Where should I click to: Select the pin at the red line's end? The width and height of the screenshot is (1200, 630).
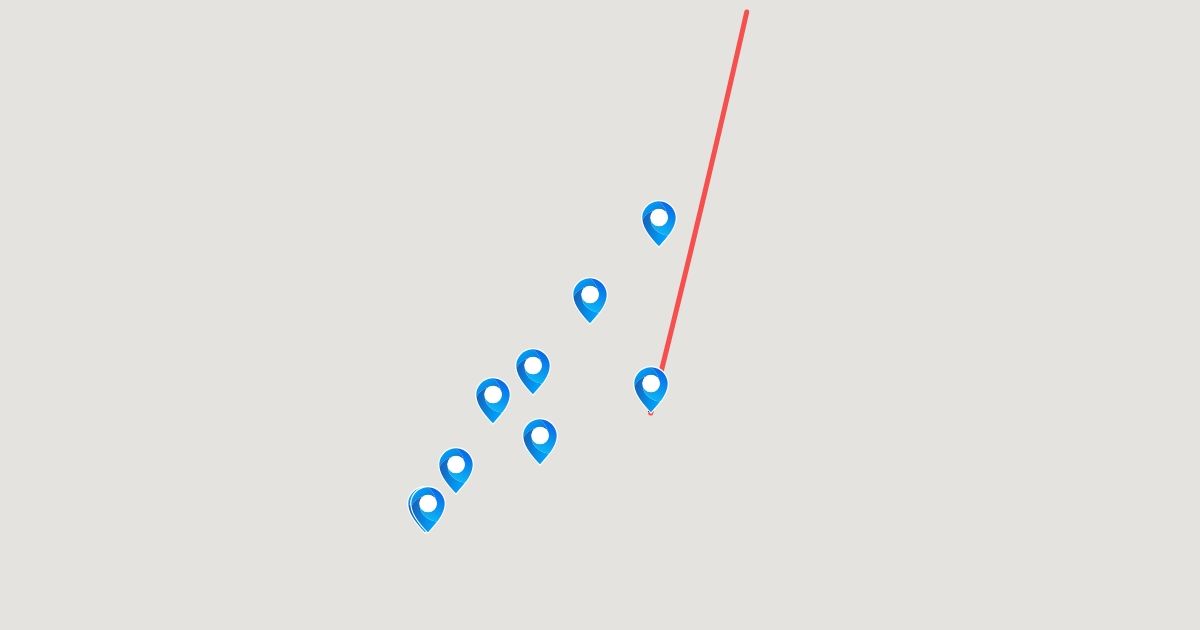click(x=651, y=386)
